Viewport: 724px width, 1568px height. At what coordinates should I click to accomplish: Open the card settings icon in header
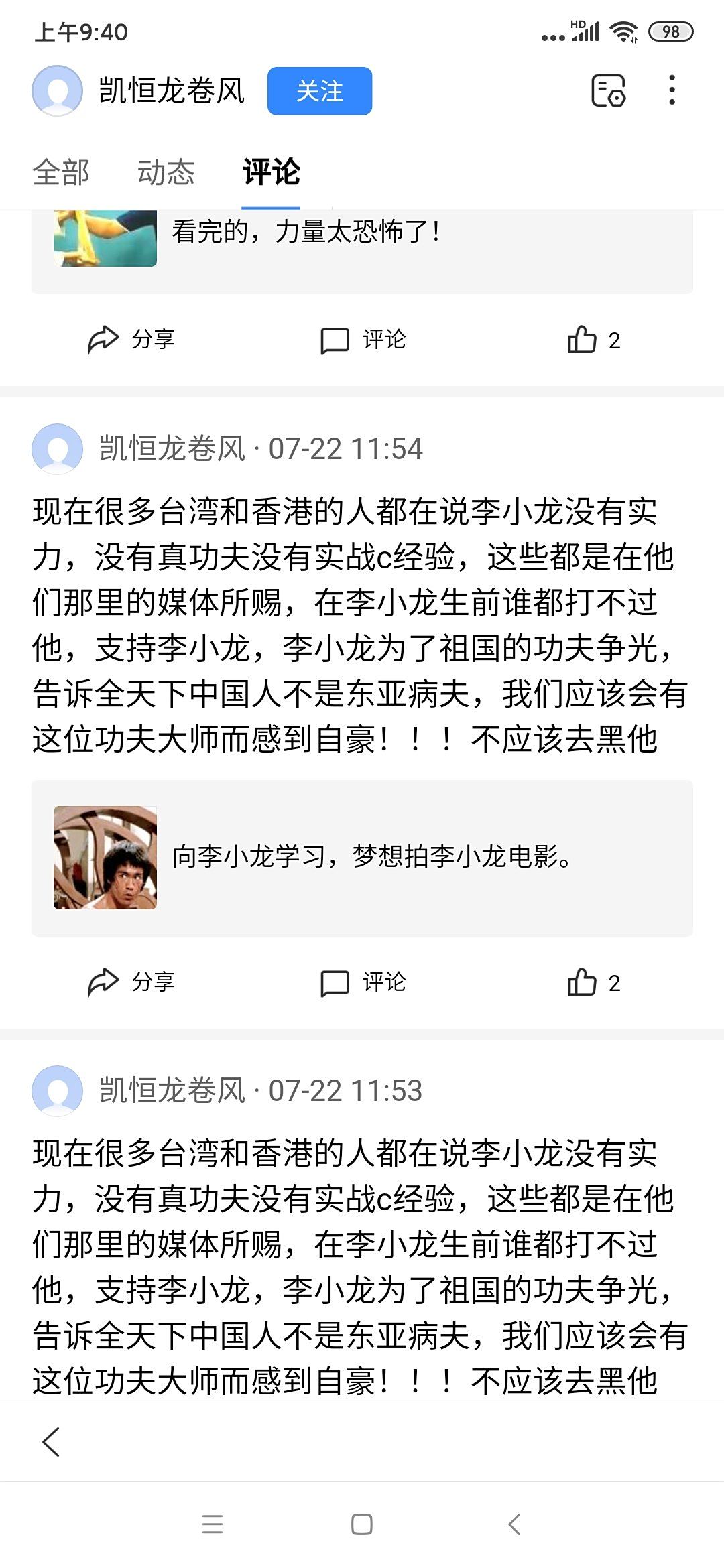pos(608,90)
